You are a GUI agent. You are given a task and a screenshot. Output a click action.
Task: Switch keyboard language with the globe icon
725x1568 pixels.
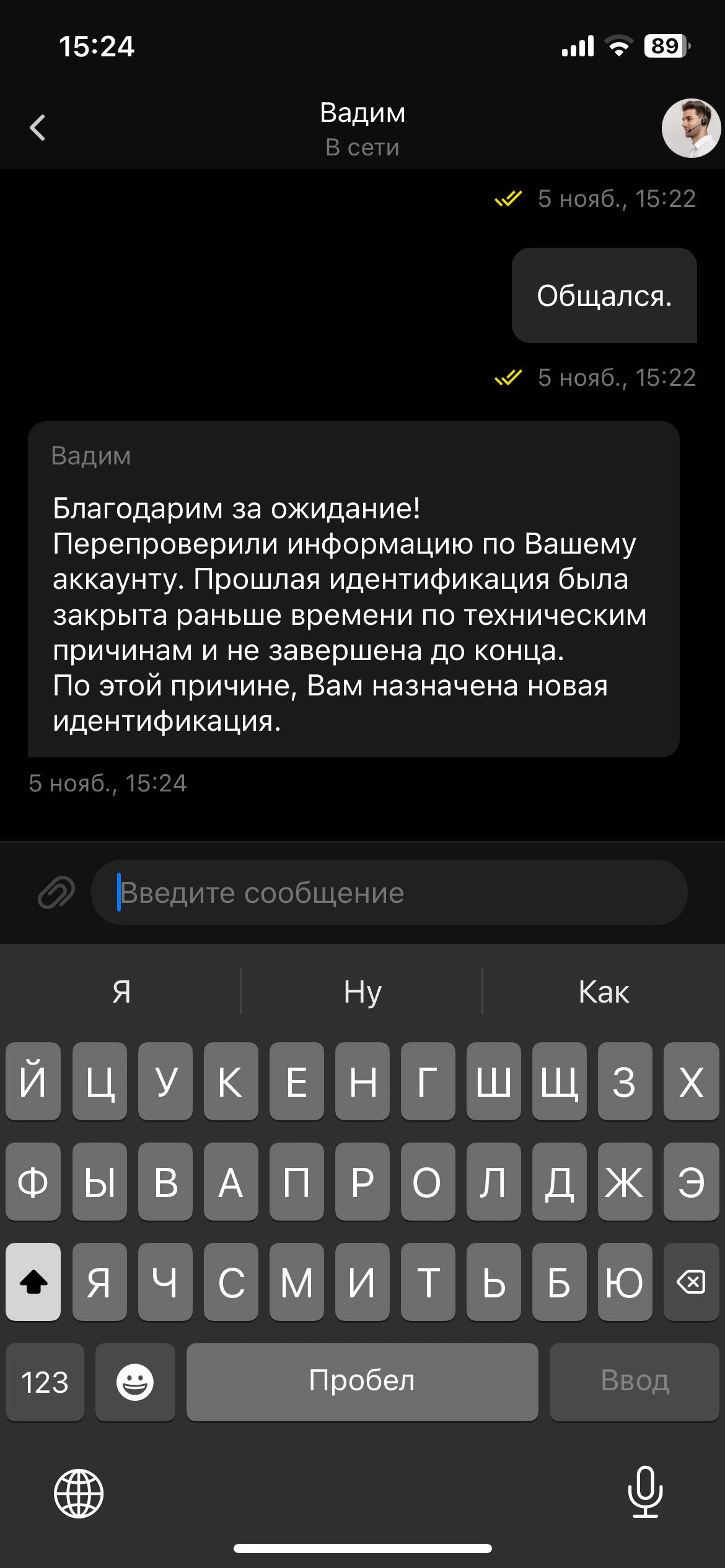(79, 1493)
